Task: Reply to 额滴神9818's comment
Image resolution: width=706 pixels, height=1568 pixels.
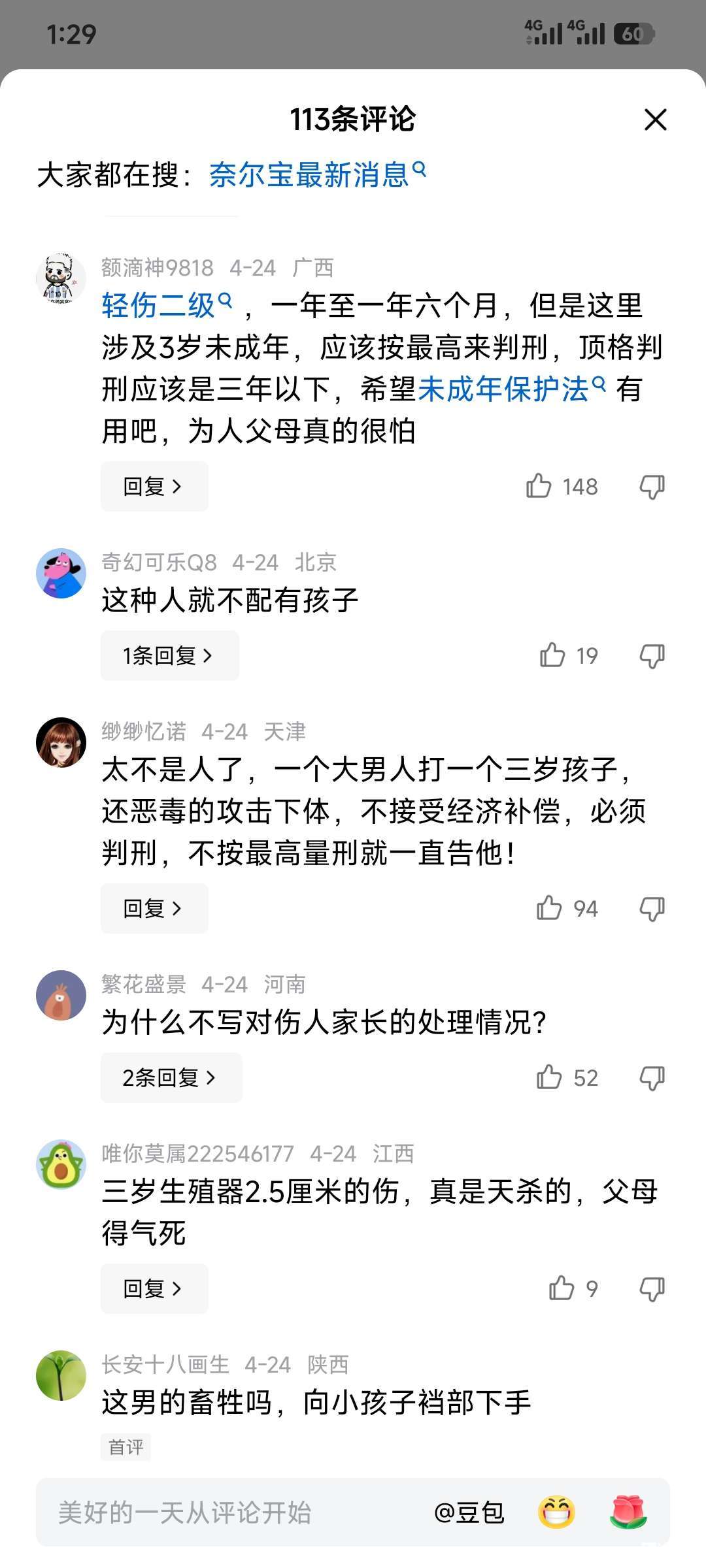Action: pyautogui.click(x=154, y=487)
